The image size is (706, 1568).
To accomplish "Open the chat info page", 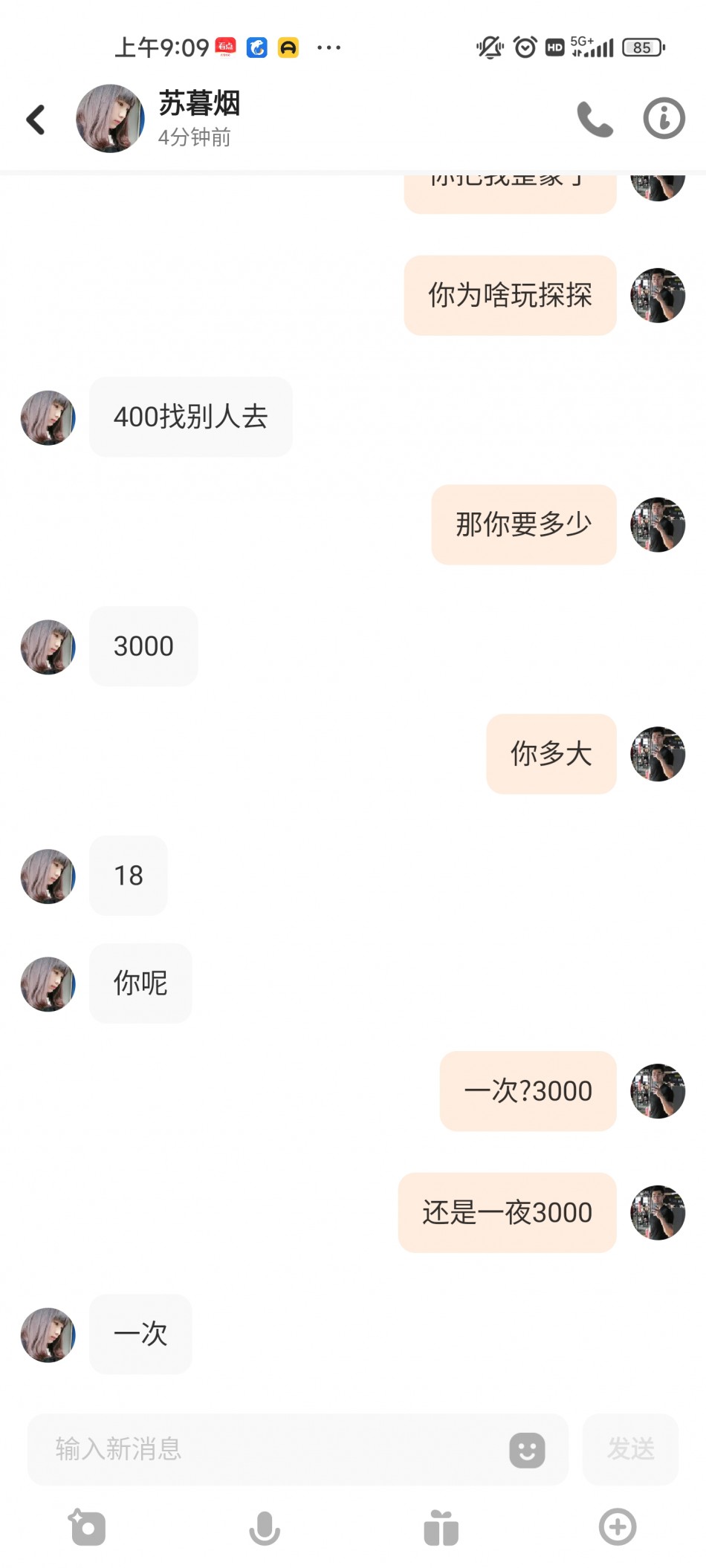I will click(663, 119).
